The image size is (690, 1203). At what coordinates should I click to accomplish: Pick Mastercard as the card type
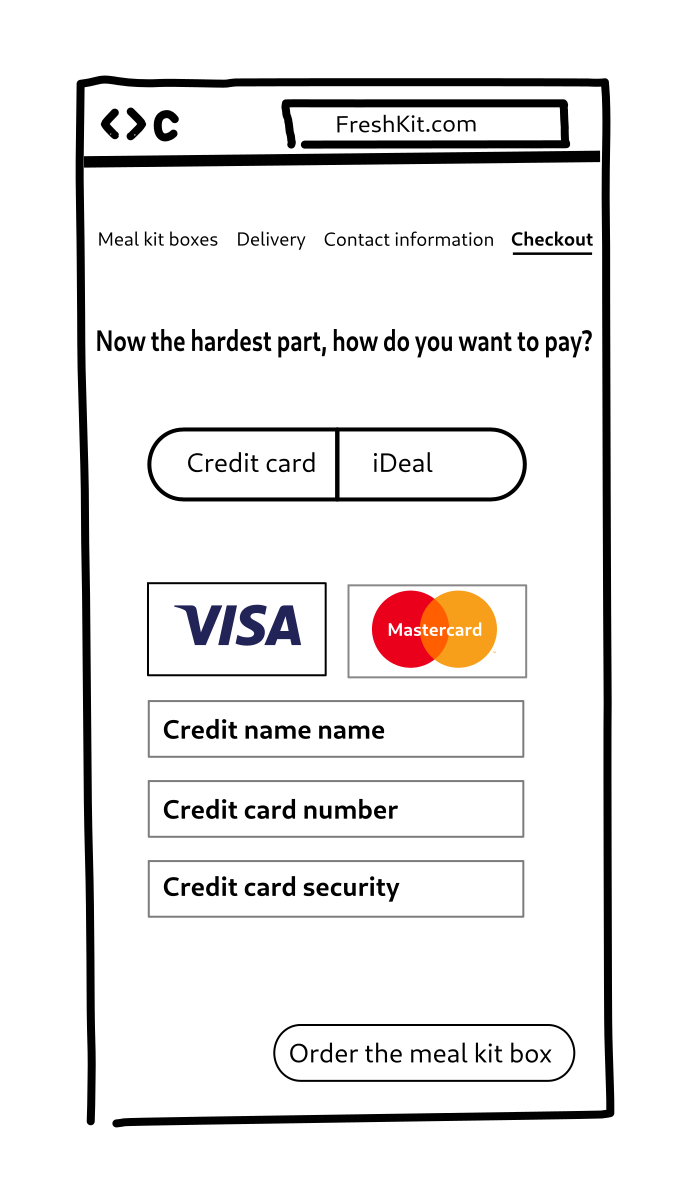coord(437,631)
